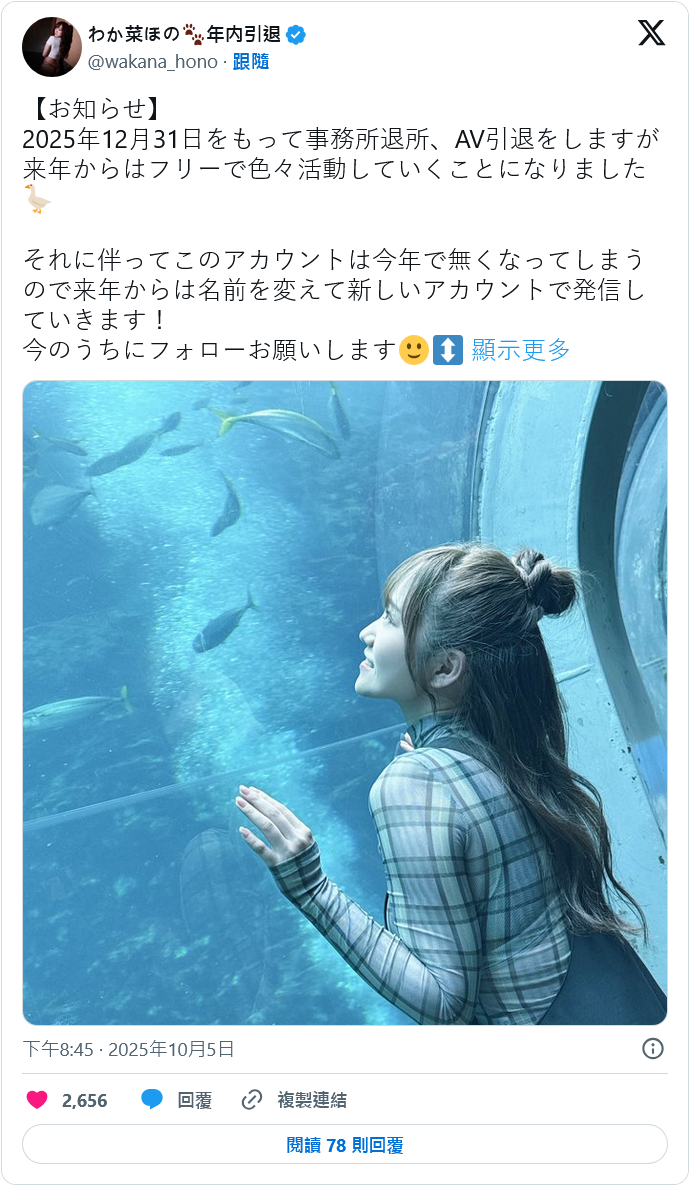
Task: Expand the post with 顯示更多
Action: [520, 350]
